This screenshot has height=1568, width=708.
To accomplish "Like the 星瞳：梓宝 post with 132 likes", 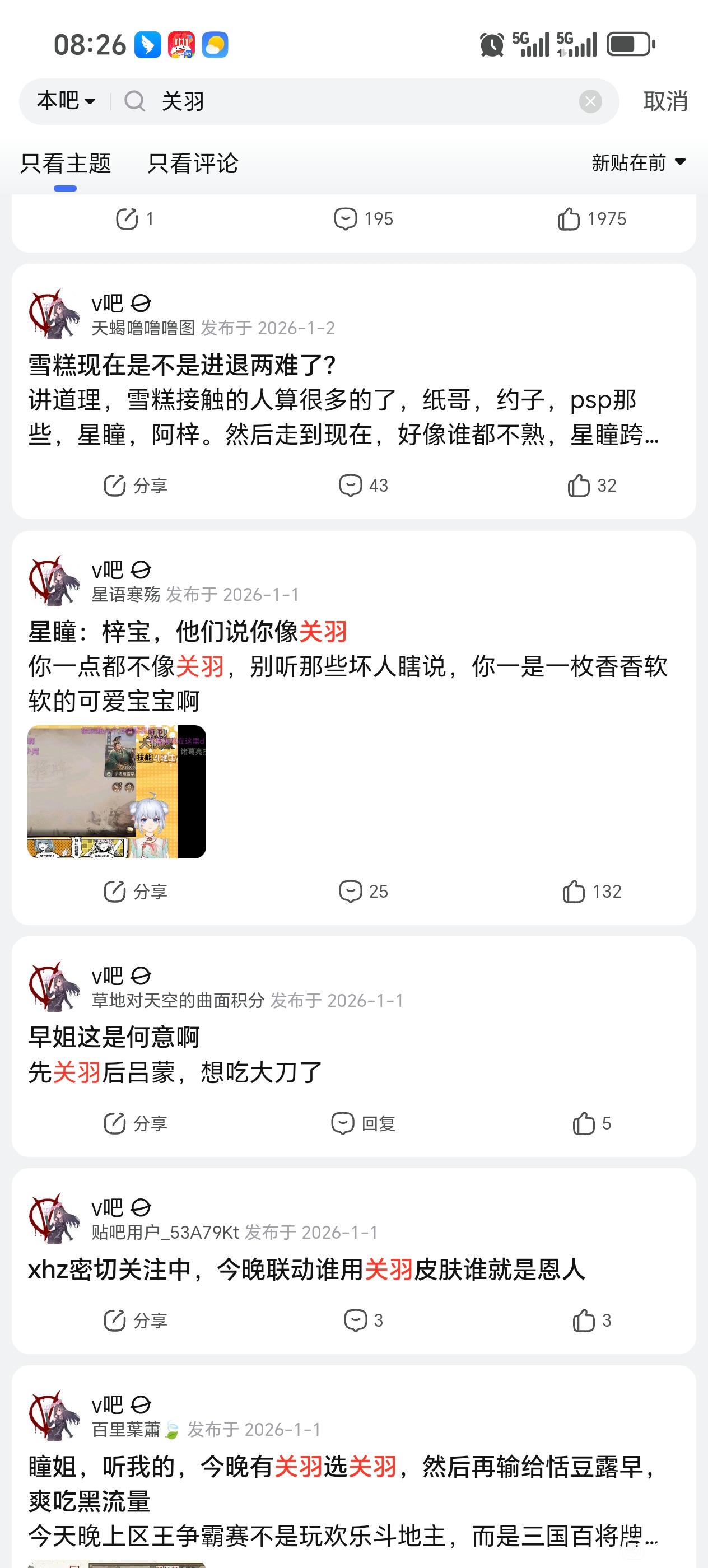I will 591,892.
